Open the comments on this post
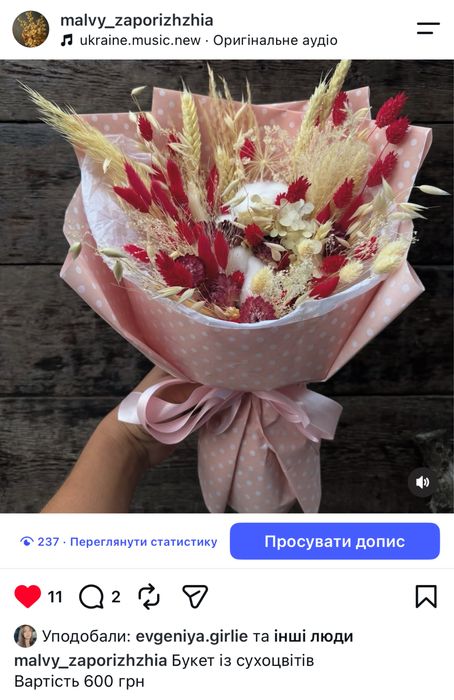Image resolution: width=454 pixels, height=700 pixels. pos(92,597)
